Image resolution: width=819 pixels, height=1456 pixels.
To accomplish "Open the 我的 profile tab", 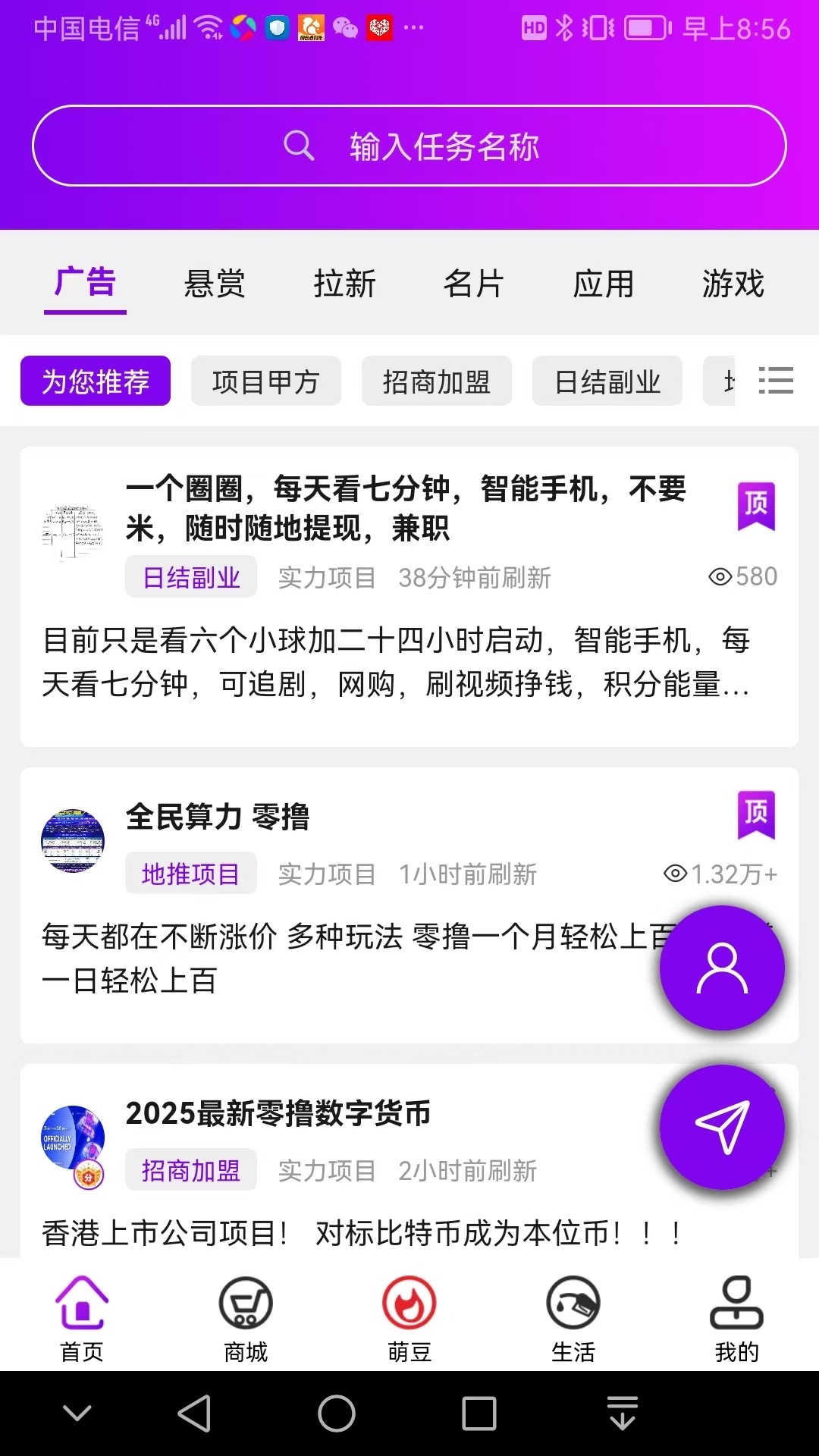I will (x=736, y=1318).
